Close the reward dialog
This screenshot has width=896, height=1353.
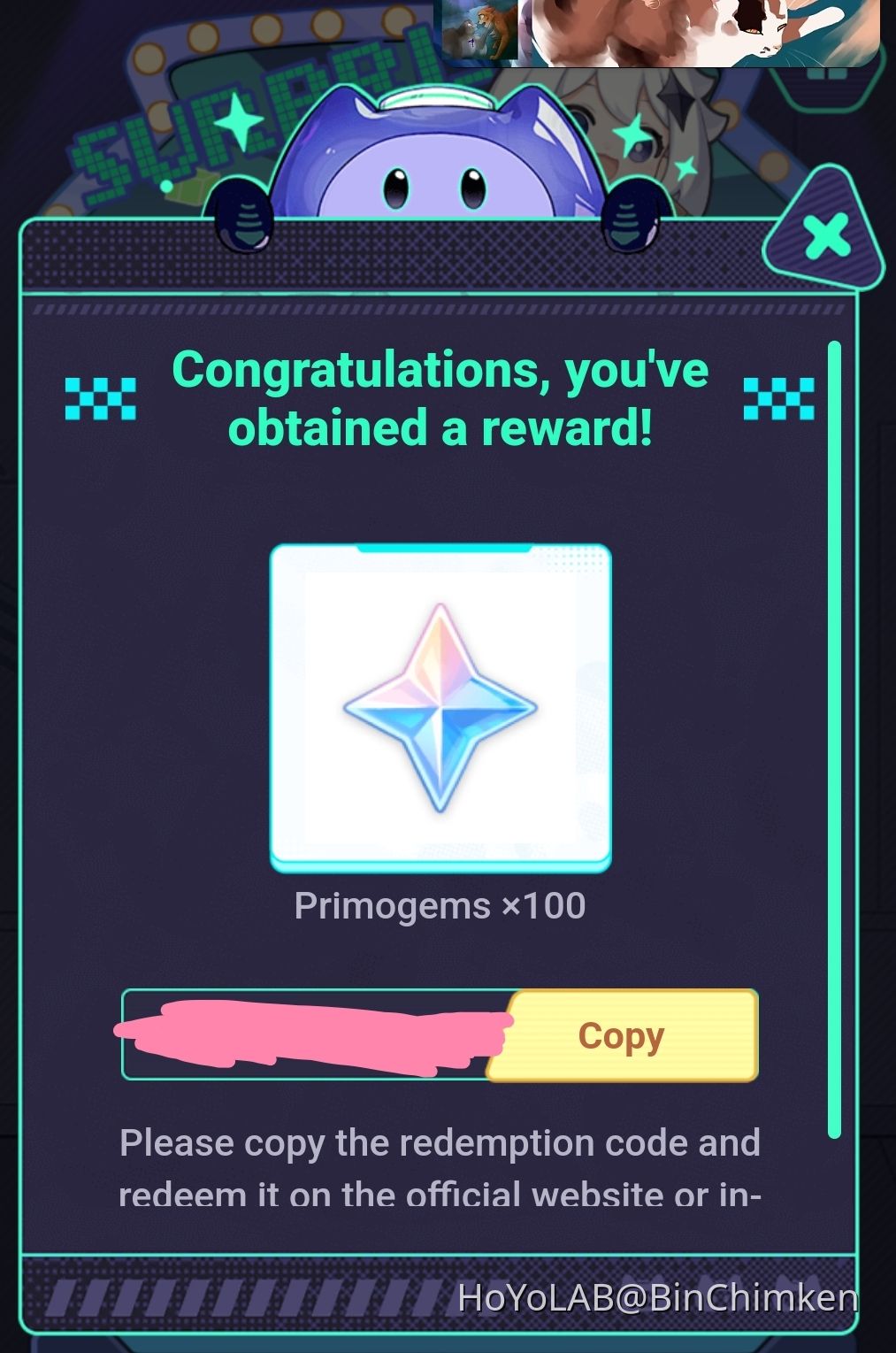click(826, 235)
